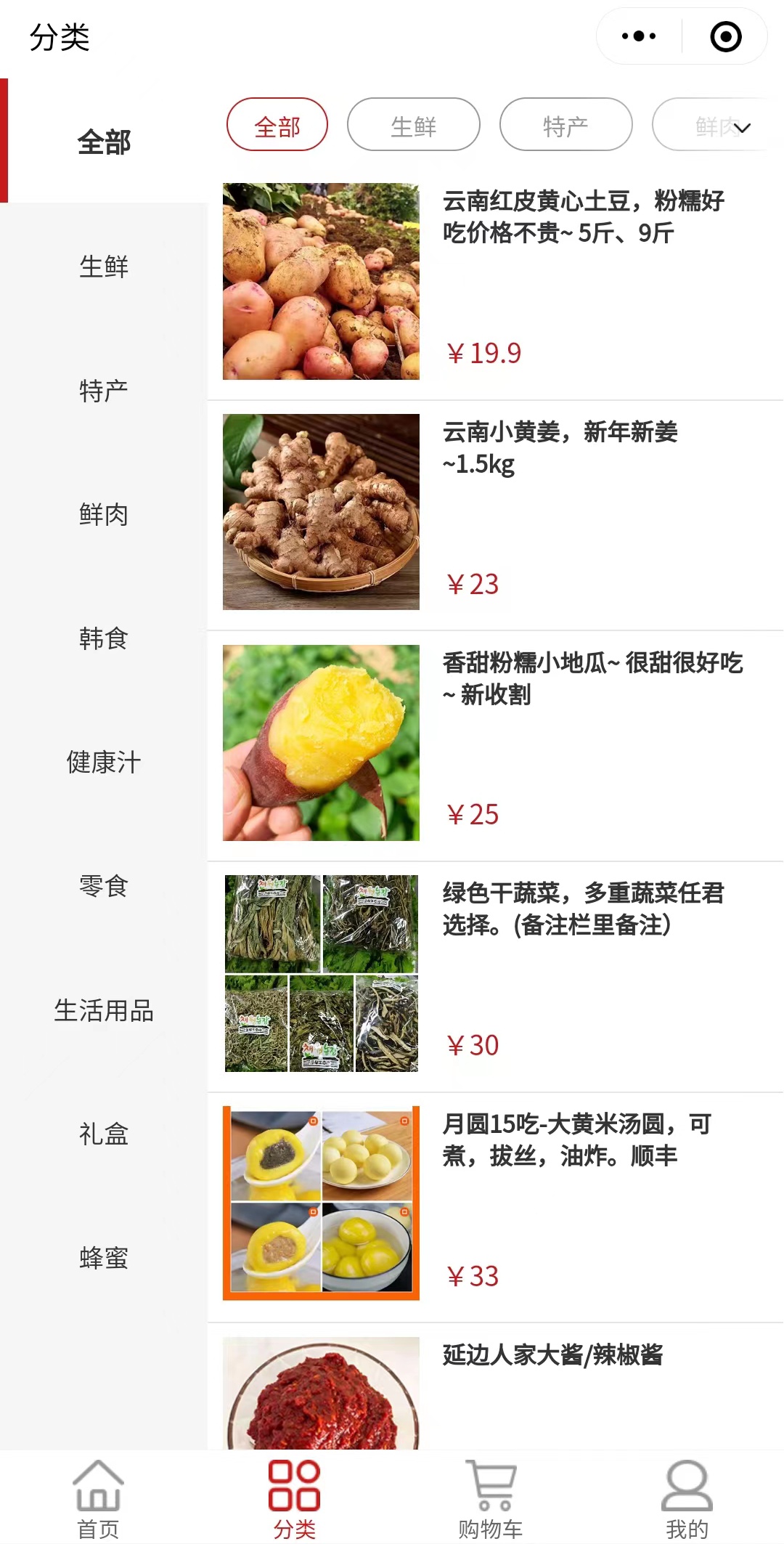Image resolution: width=784 pixels, height=1544 pixels.
Task: Open the mini program overflow menu
Action: coord(639,36)
